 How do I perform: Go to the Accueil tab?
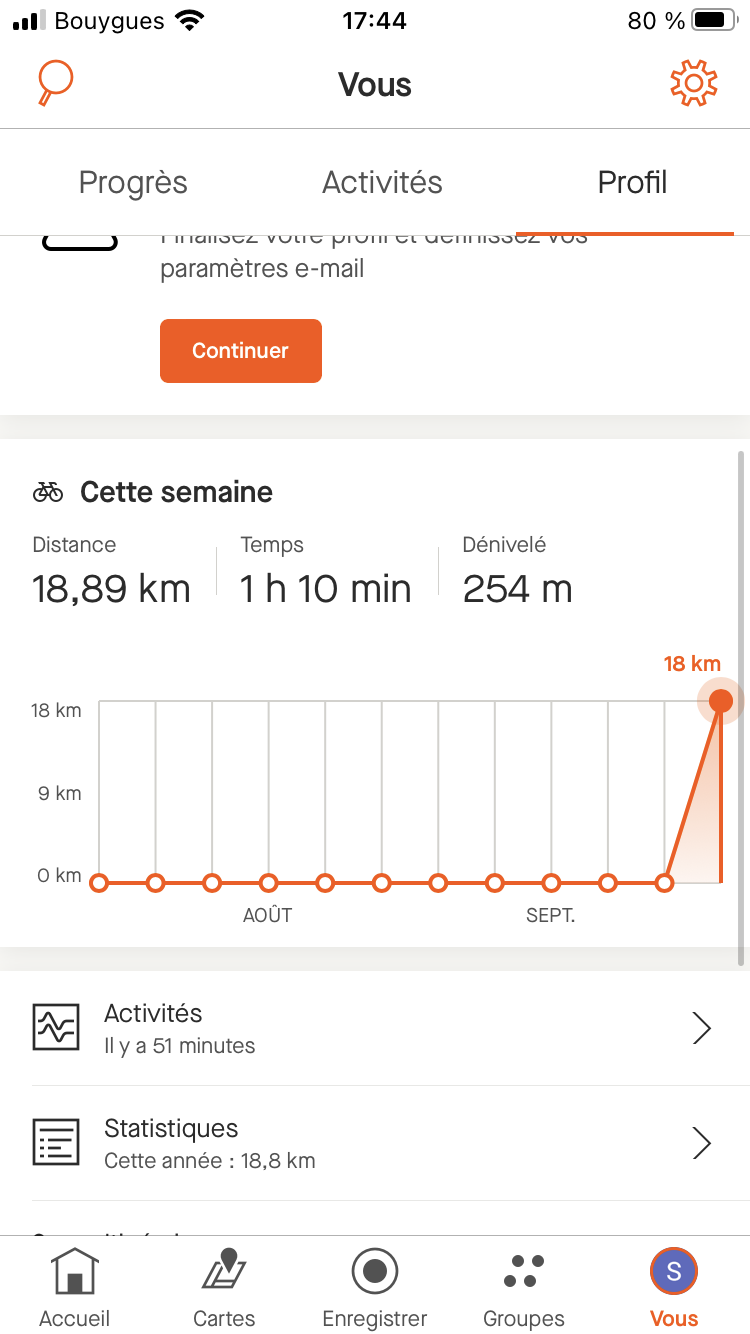(75, 1288)
